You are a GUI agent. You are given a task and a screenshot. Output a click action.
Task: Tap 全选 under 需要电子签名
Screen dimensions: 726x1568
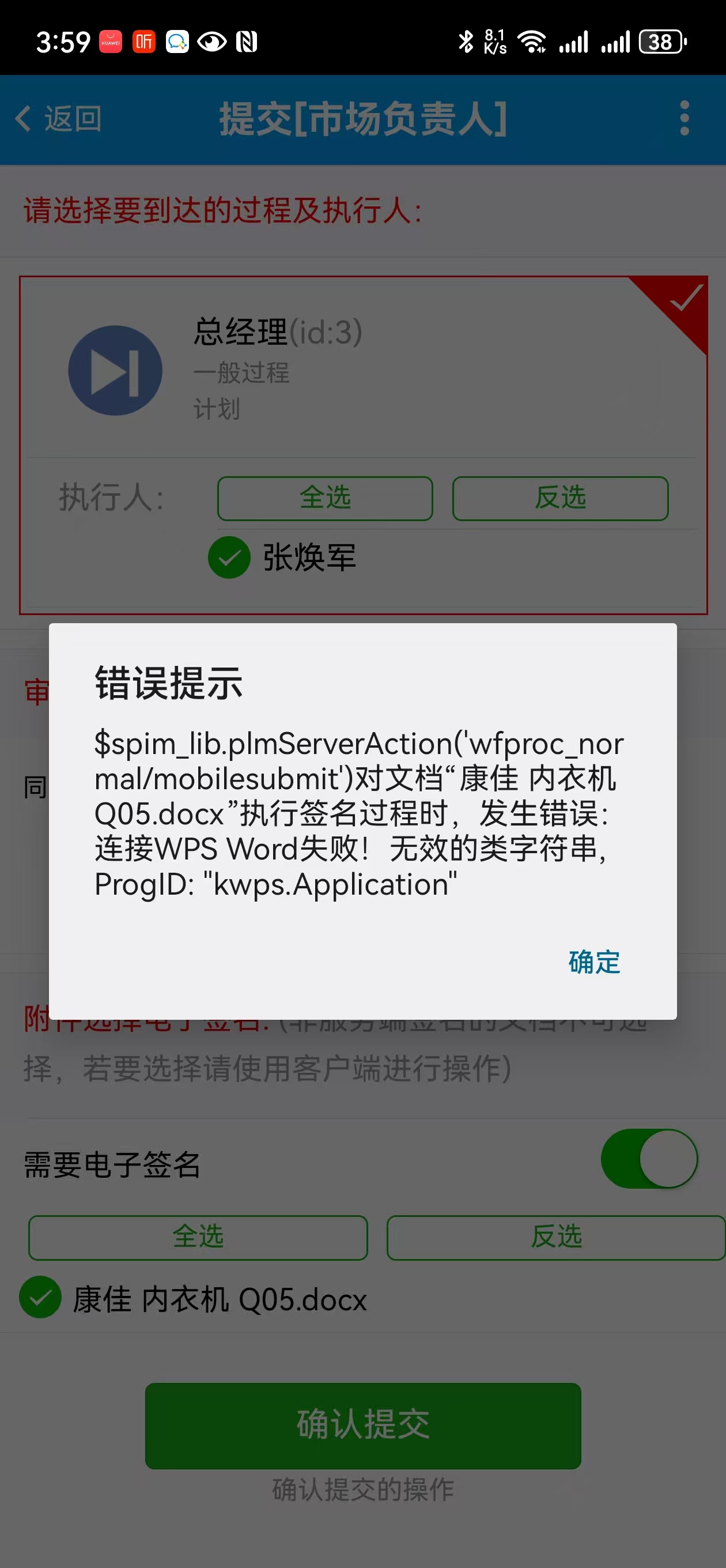[x=198, y=1238]
